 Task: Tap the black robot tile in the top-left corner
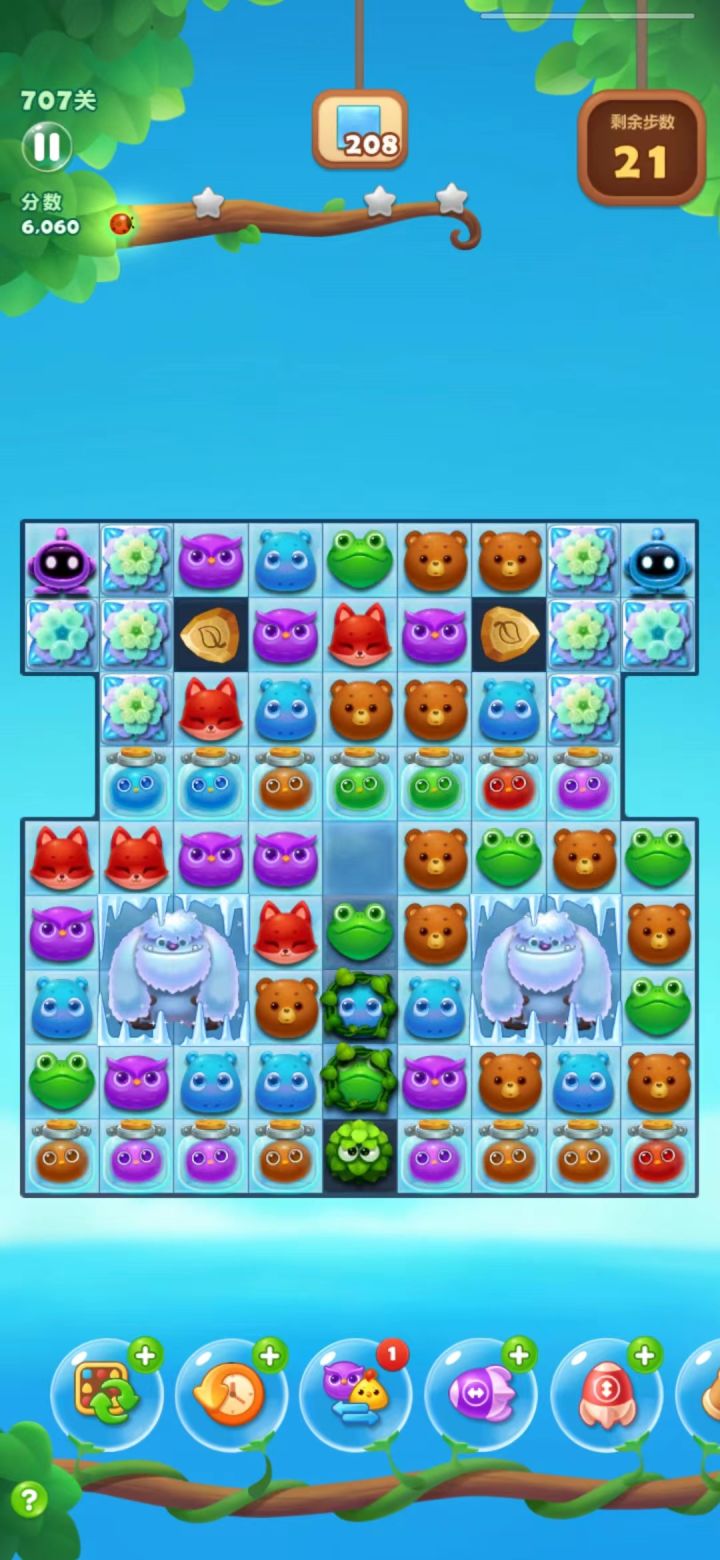click(x=60, y=560)
